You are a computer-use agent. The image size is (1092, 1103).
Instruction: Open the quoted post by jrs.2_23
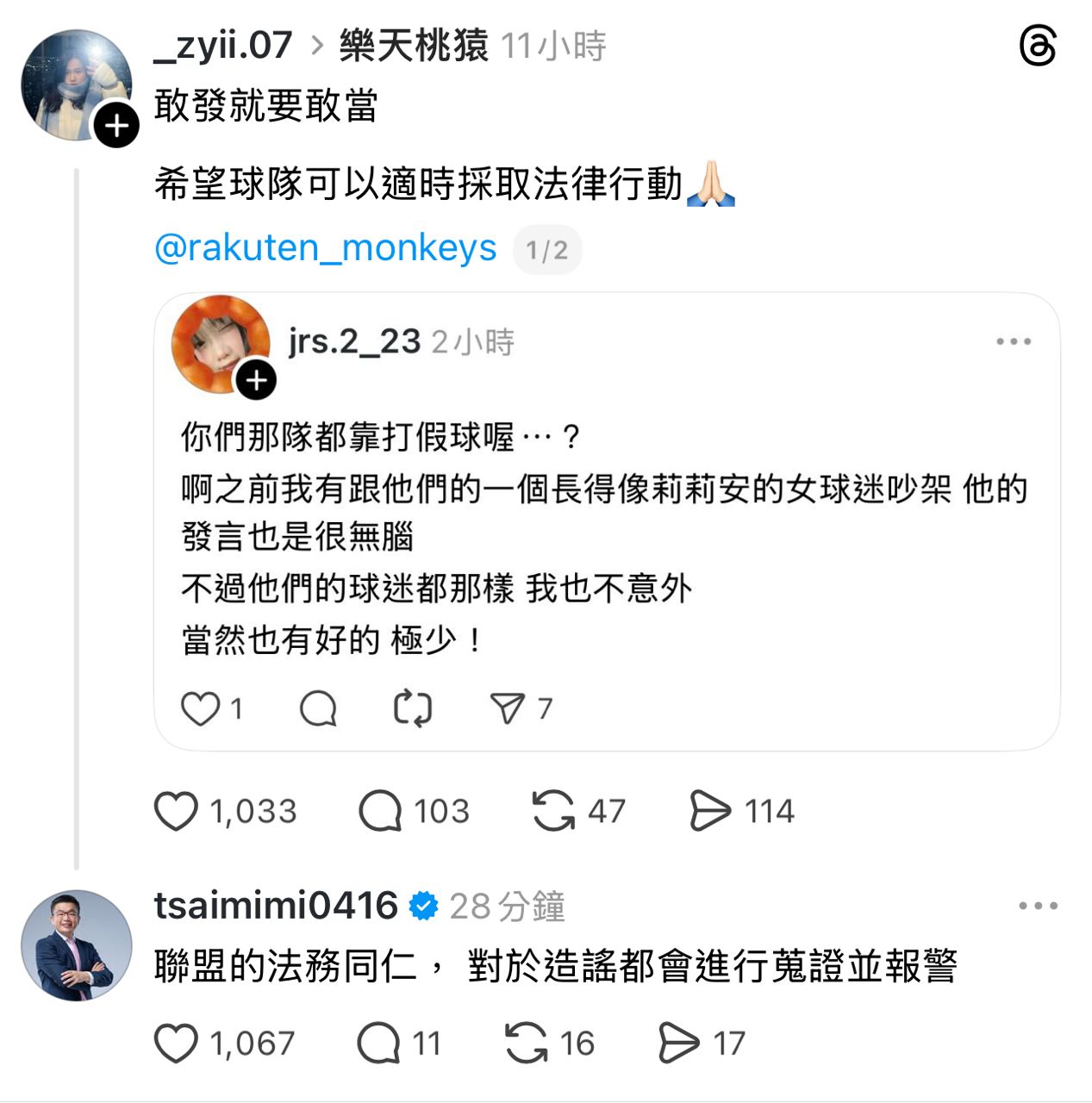coord(603,534)
